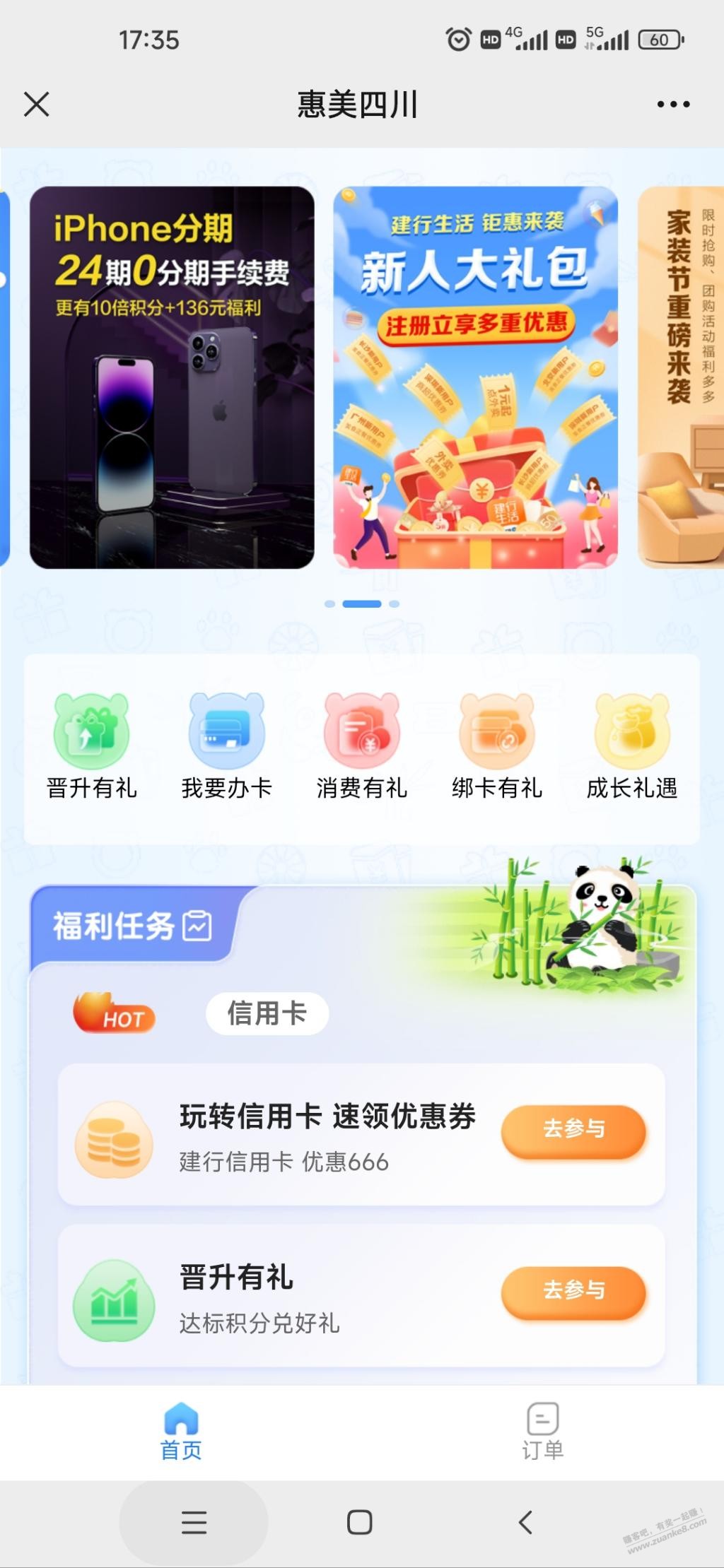Open the 新人大礼包 banner

[x=476, y=377]
